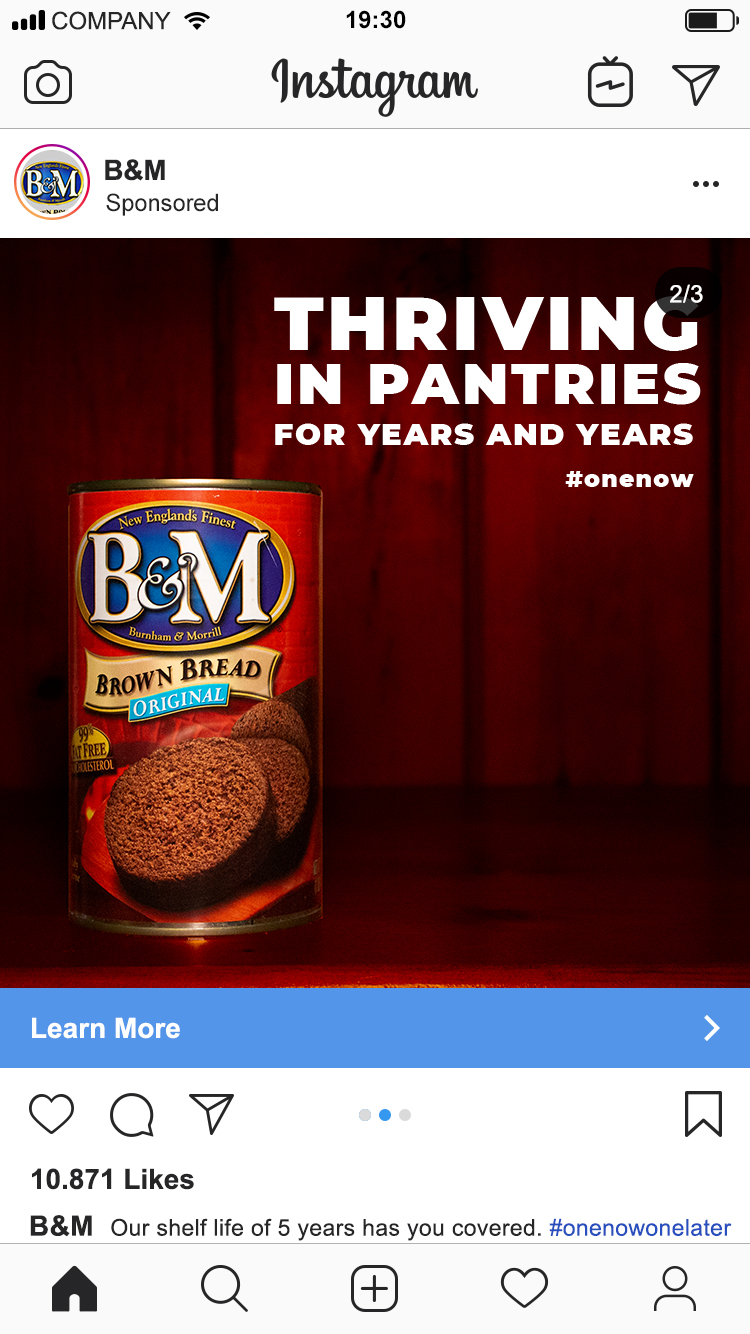Viewport: 750px width, 1334px height.
Task: Open IGTV from the top bar
Action: click(x=609, y=83)
